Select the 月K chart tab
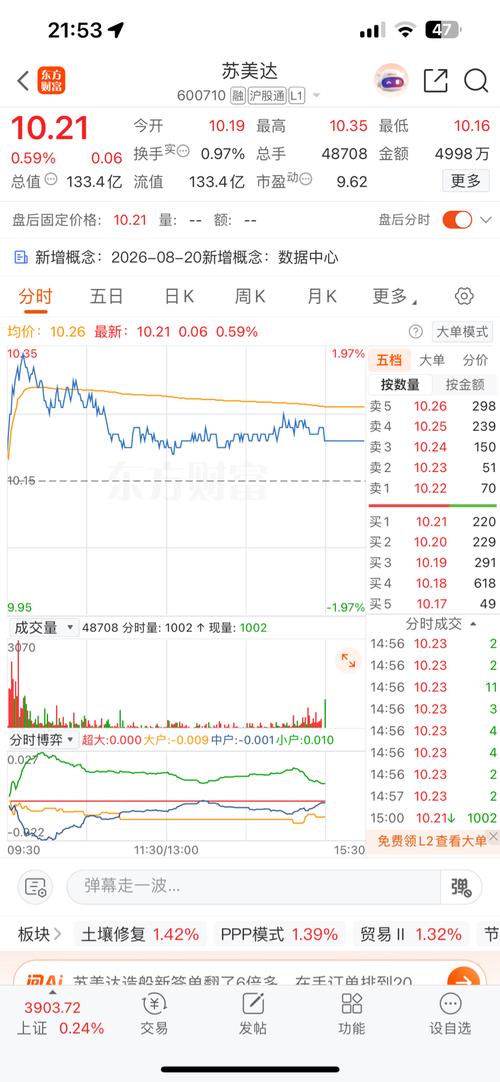500x1082 pixels. tap(321, 297)
